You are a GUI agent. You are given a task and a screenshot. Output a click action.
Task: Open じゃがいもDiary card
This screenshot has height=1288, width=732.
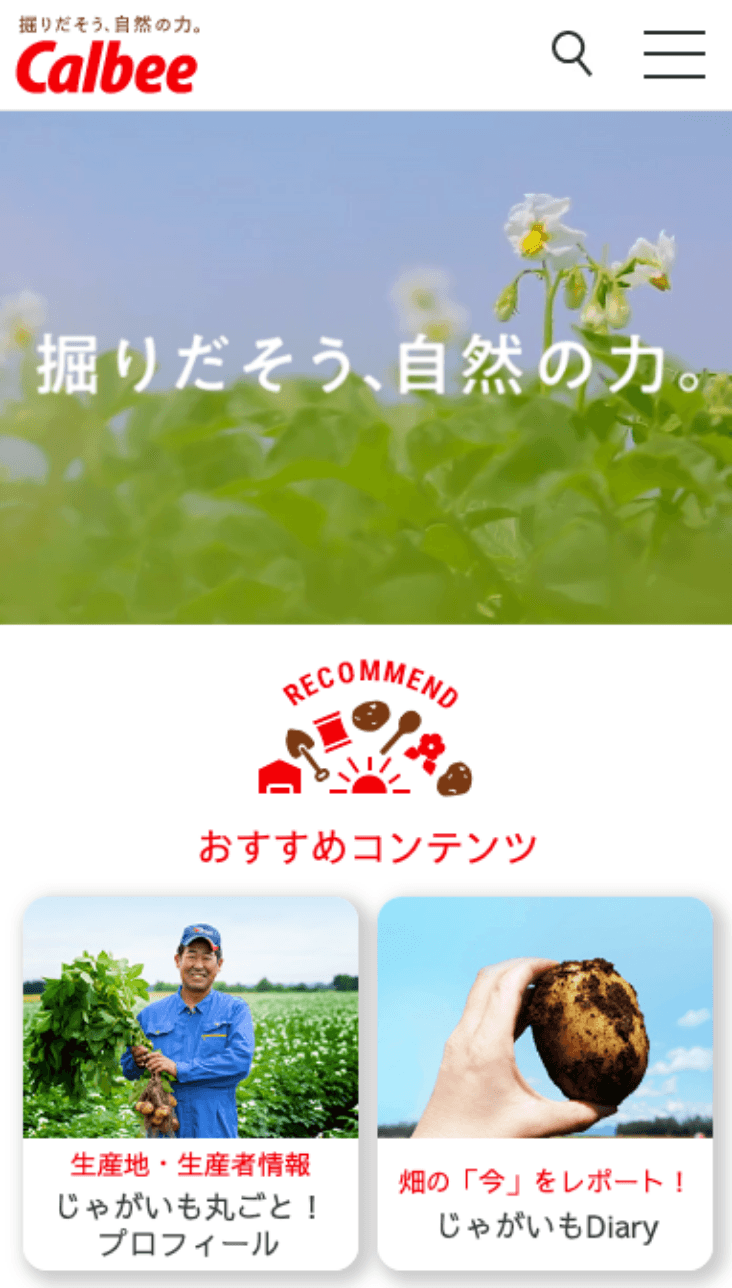[x=545, y=1082]
